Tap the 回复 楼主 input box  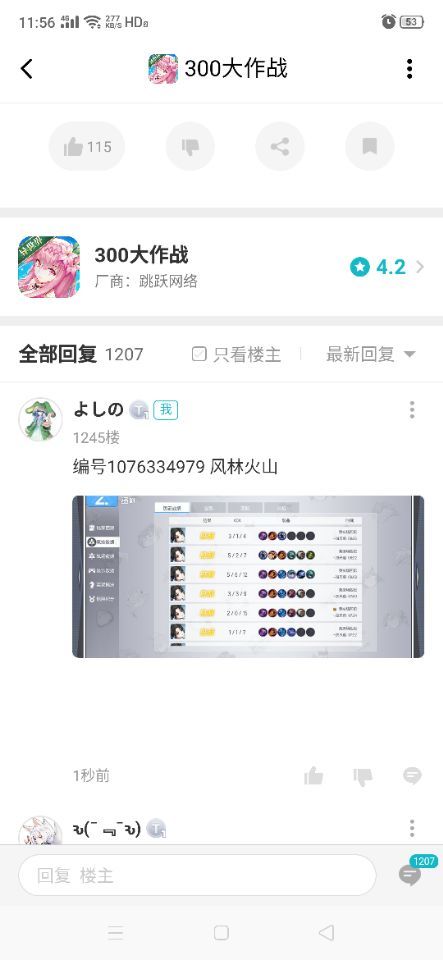pyautogui.click(x=197, y=875)
